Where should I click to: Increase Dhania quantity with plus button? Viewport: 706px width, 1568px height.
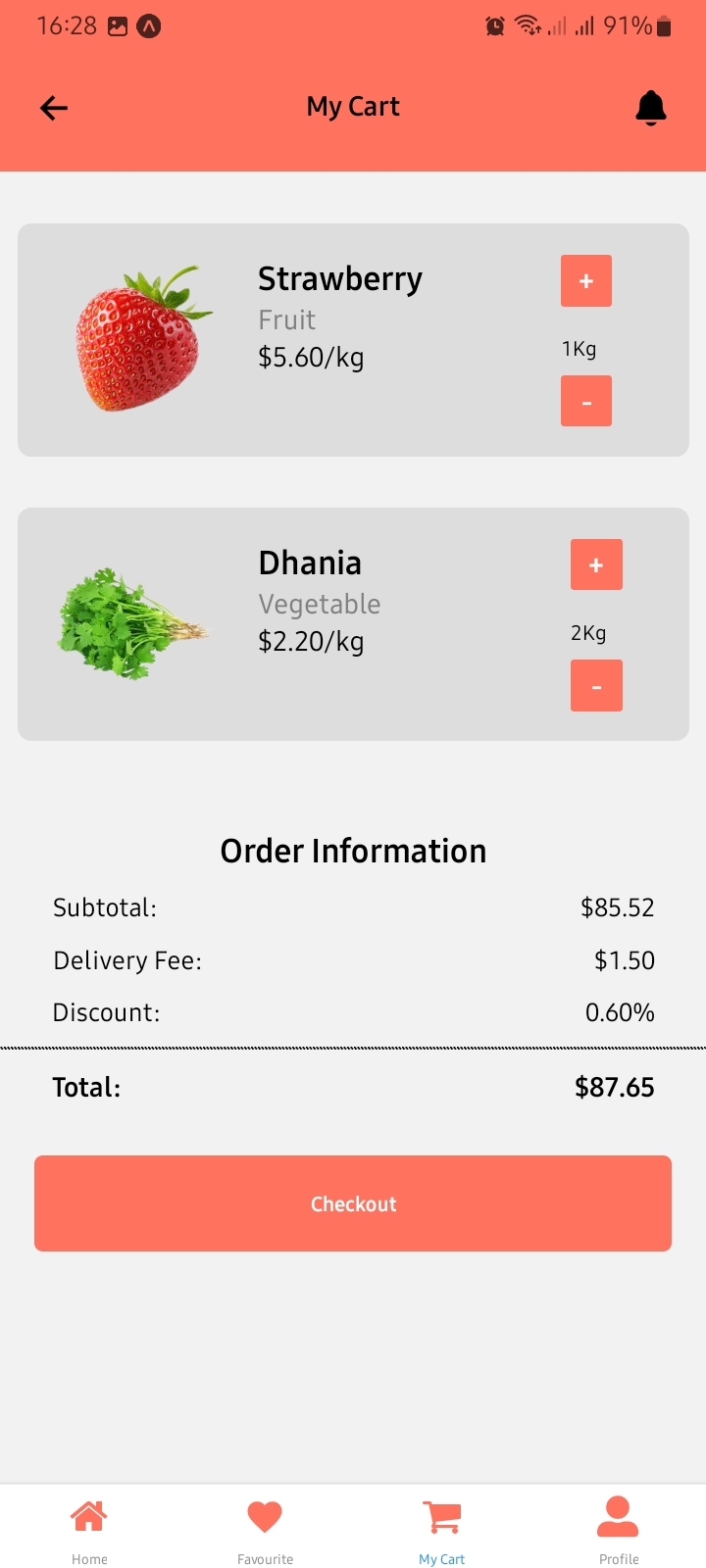click(x=595, y=564)
